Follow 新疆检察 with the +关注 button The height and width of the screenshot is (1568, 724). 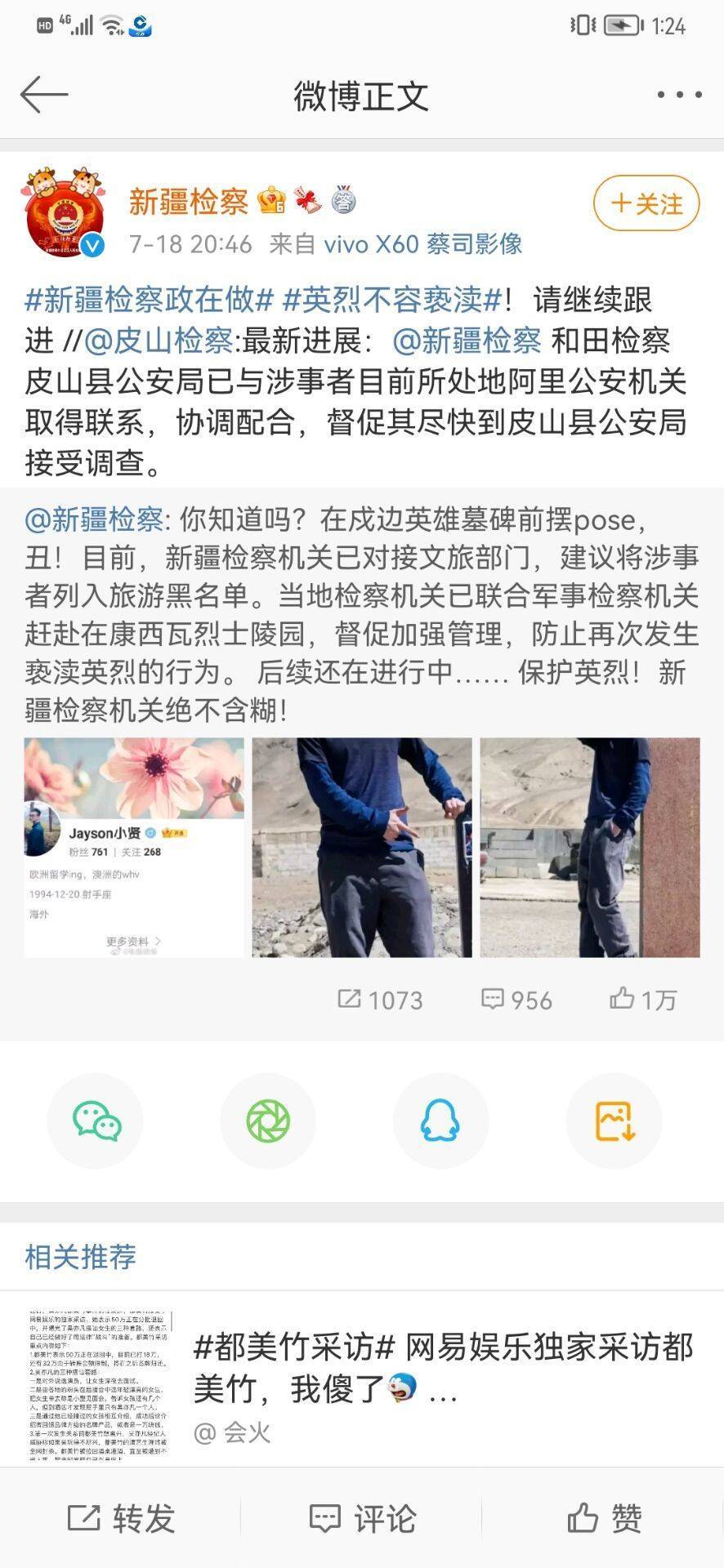coord(646,203)
